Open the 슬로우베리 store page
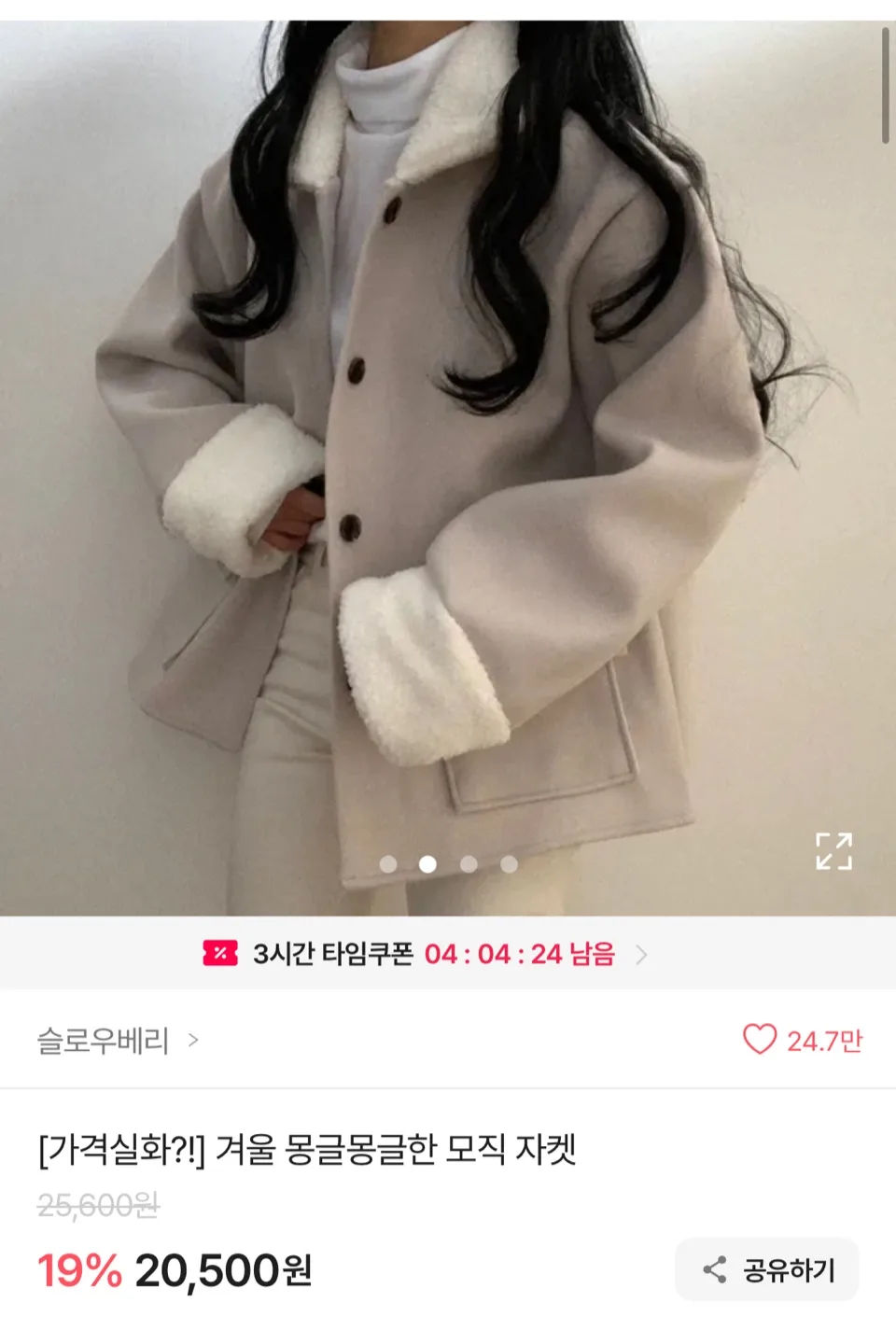This screenshot has width=896, height=1344. tap(117, 1041)
